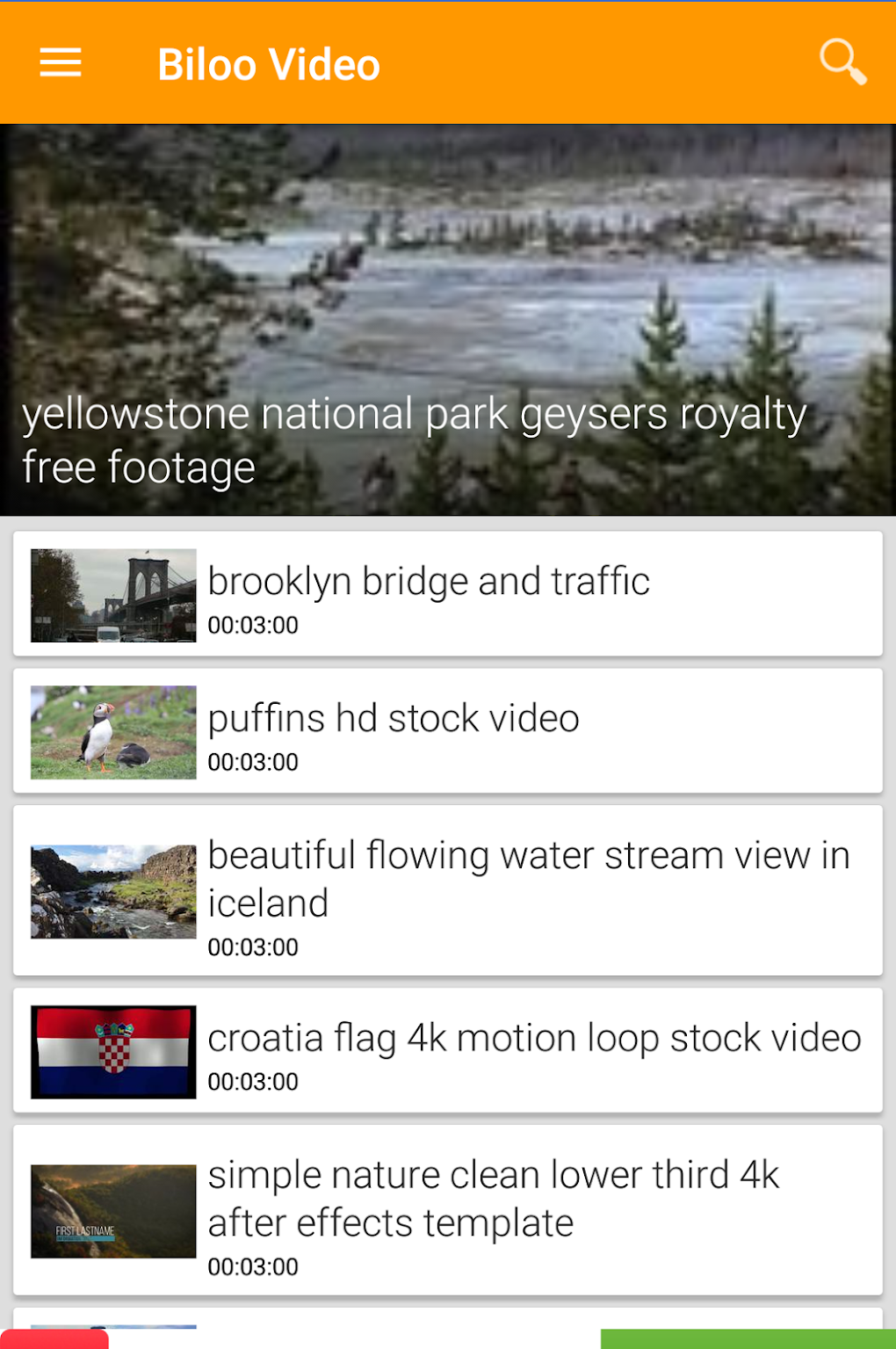Image resolution: width=896 pixels, height=1349 pixels.
Task: Click the featured video title text overlay
Action: tap(415, 439)
